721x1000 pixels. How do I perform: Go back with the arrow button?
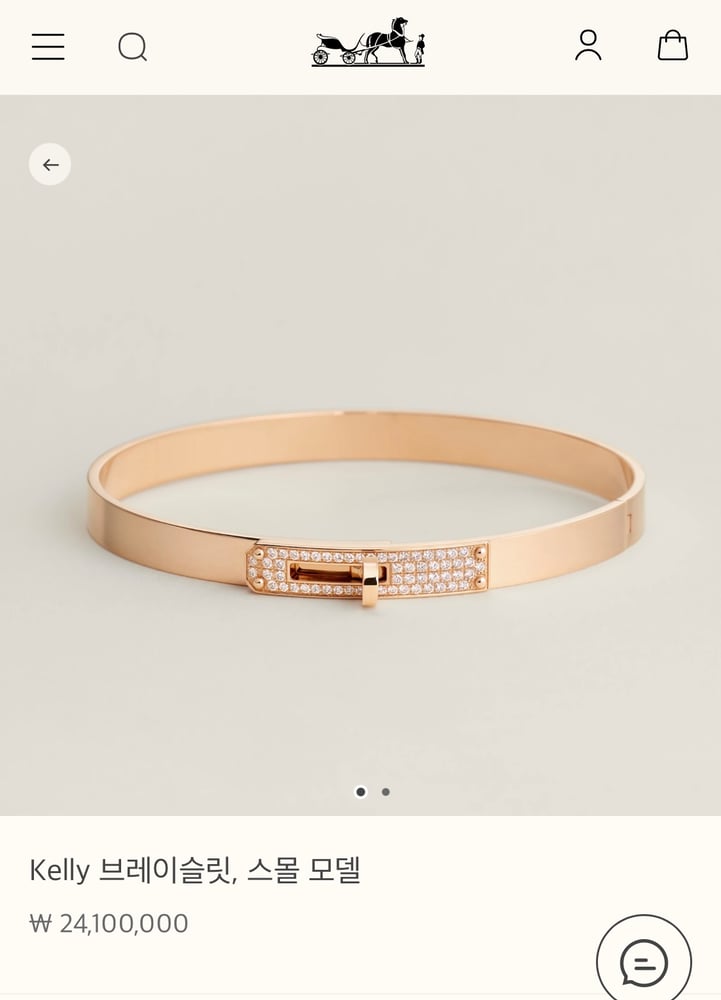click(x=50, y=165)
